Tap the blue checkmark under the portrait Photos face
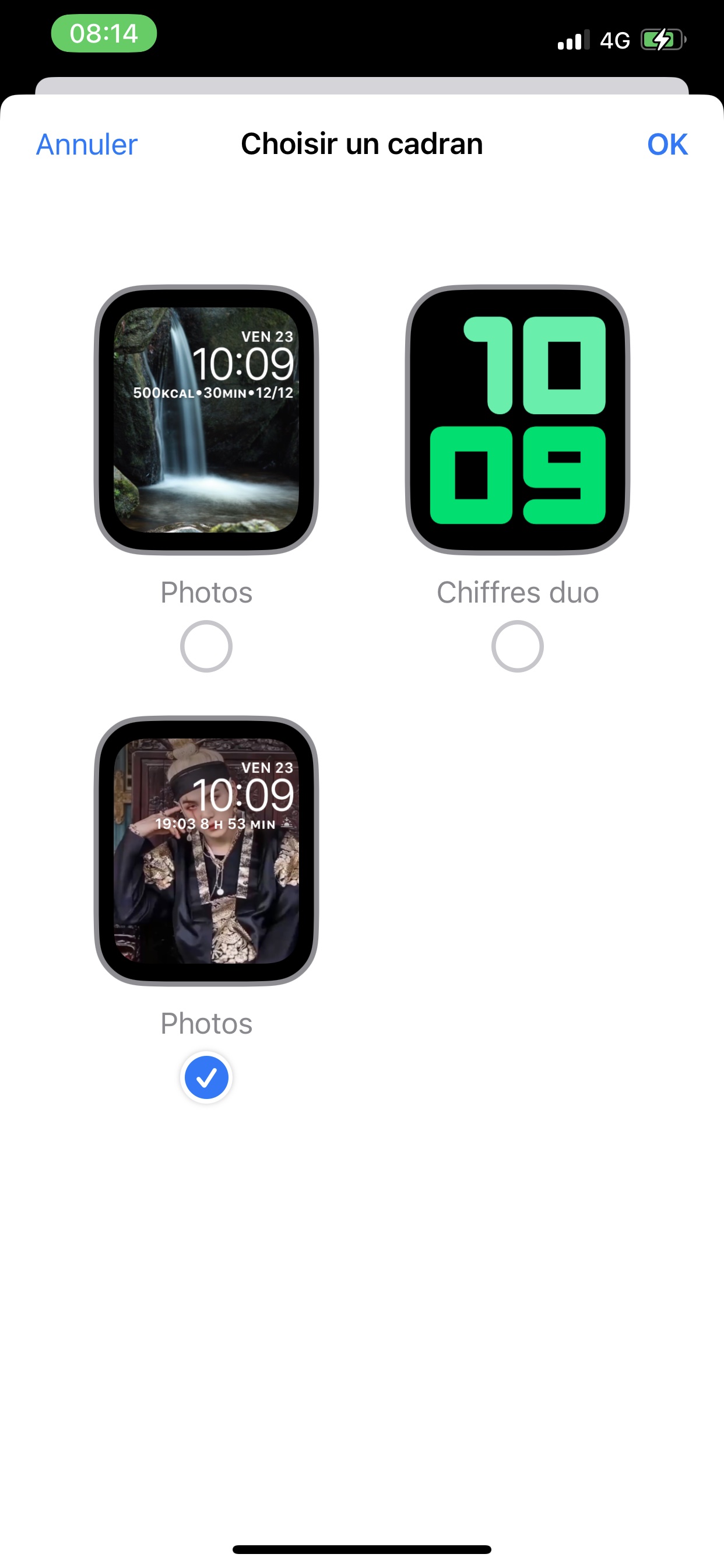The image size is (724, 1568). pos(206,1077)
